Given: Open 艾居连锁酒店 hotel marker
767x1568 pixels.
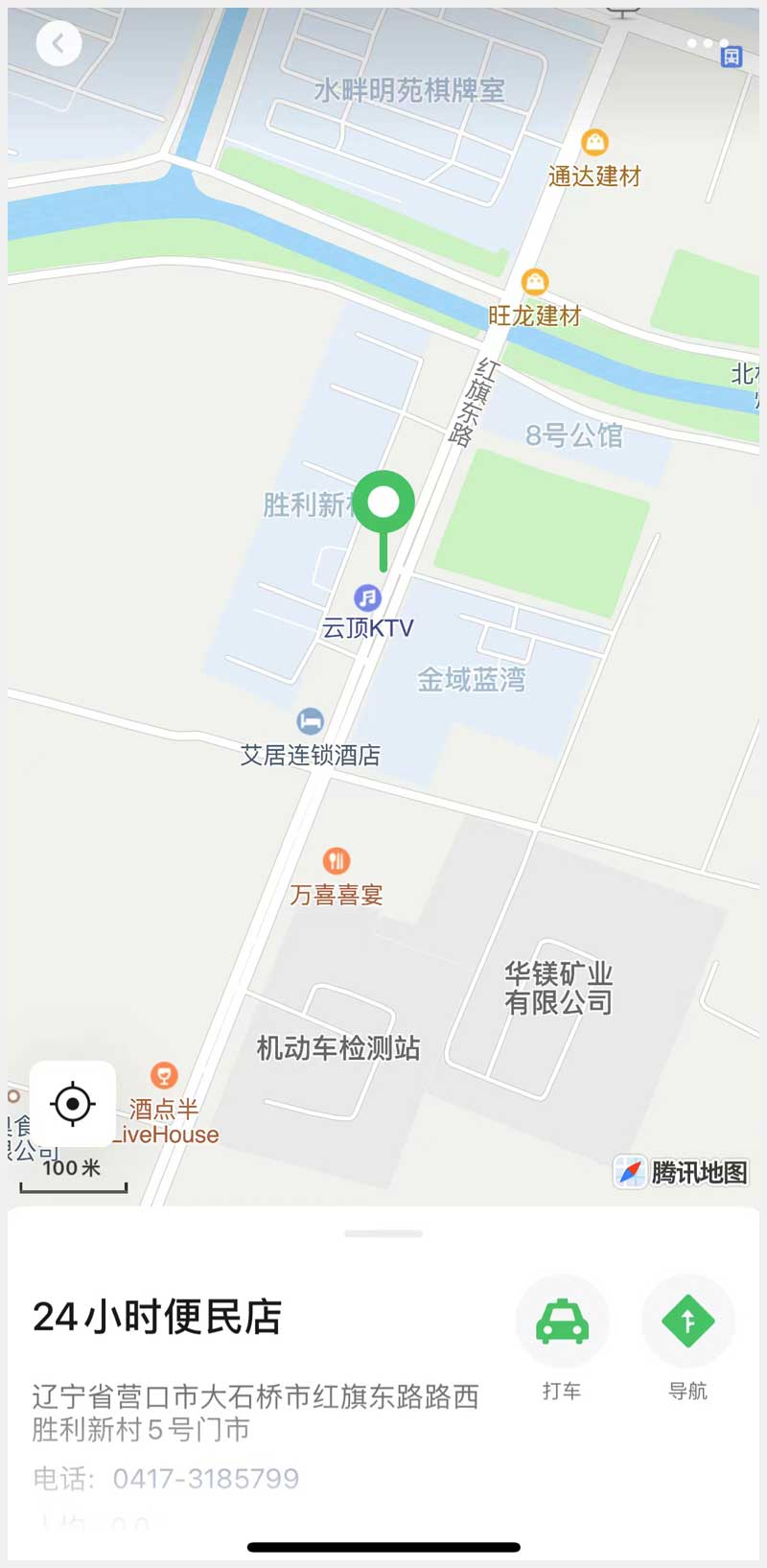Looking at the screenshot, I should 310,721.
